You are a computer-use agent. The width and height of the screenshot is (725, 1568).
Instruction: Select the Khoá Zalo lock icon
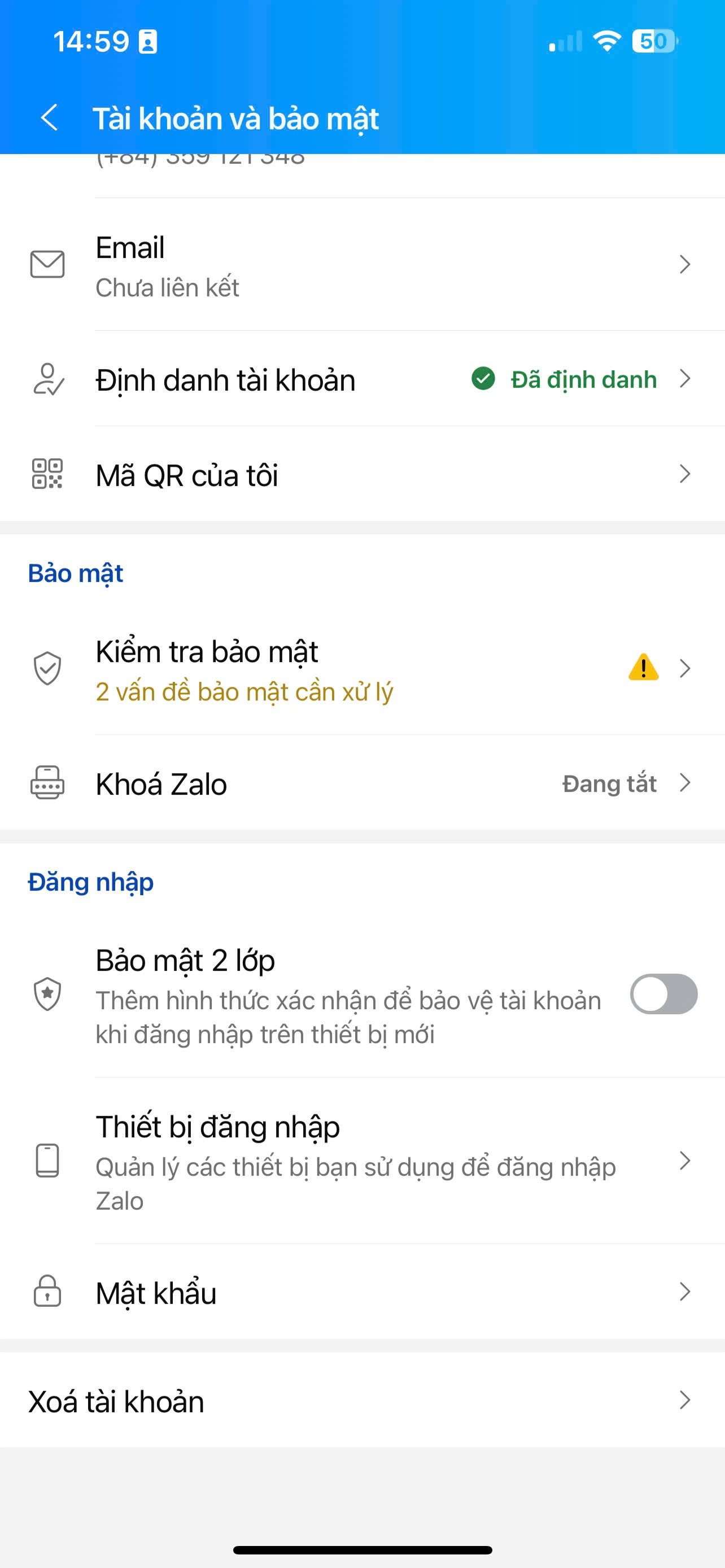47,783
